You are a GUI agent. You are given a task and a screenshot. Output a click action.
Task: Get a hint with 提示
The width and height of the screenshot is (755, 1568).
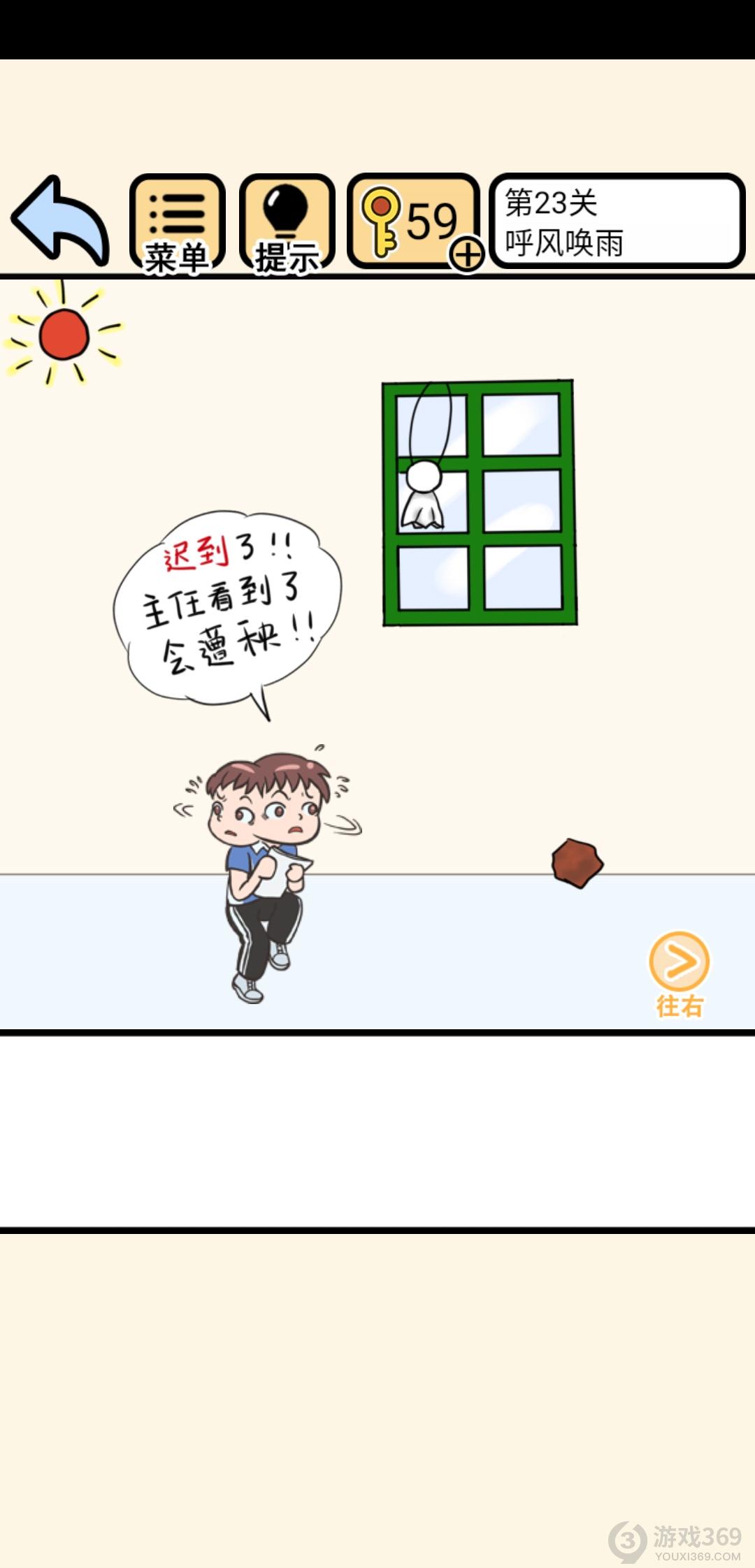point(287,222)
